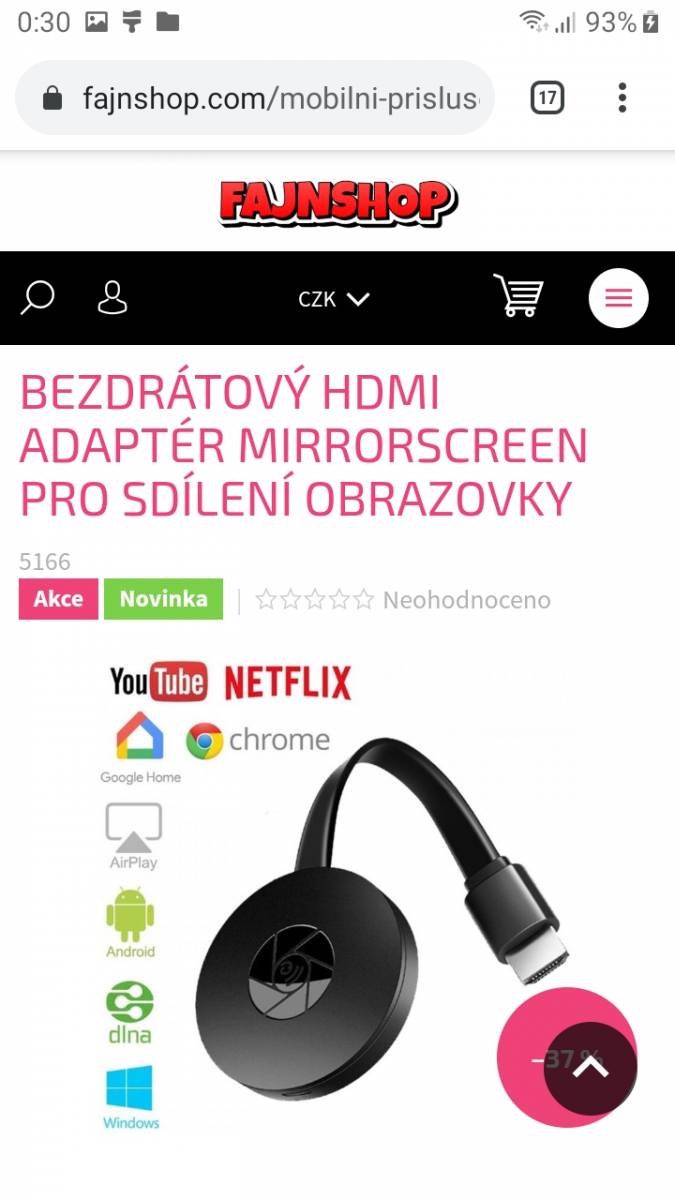The width and height of the screenshot is (675, 1200).
Task: Open the pink hamburger menu
Action: [x=619, y=298]
